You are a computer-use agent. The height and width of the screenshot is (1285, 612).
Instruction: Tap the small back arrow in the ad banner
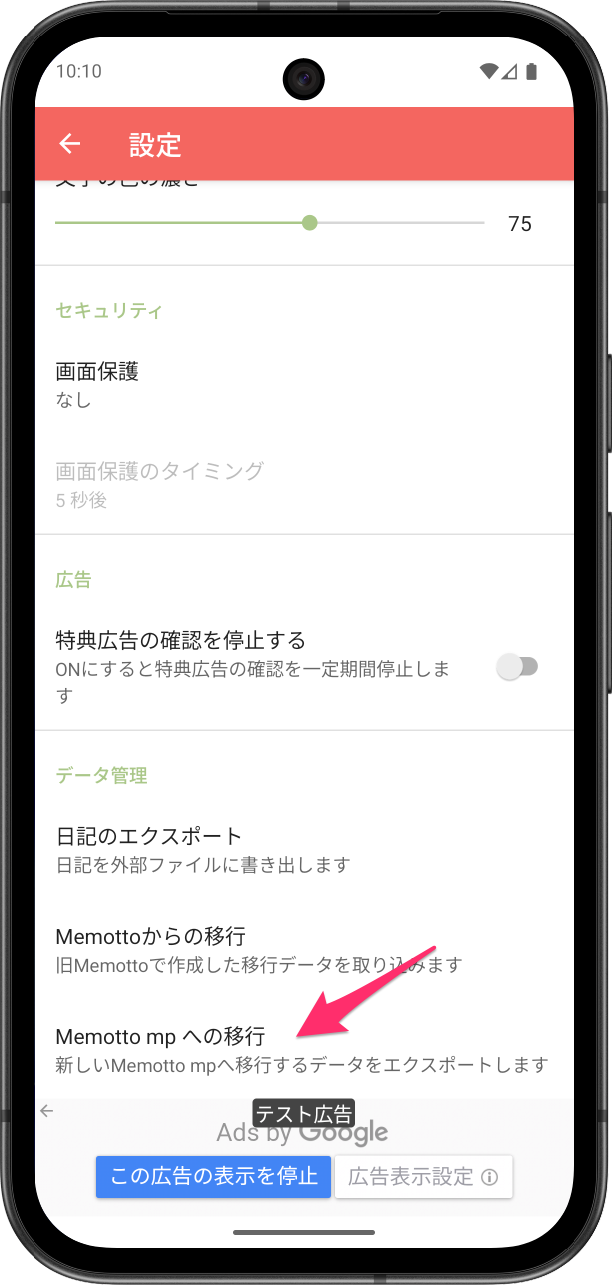(46, 1111)
